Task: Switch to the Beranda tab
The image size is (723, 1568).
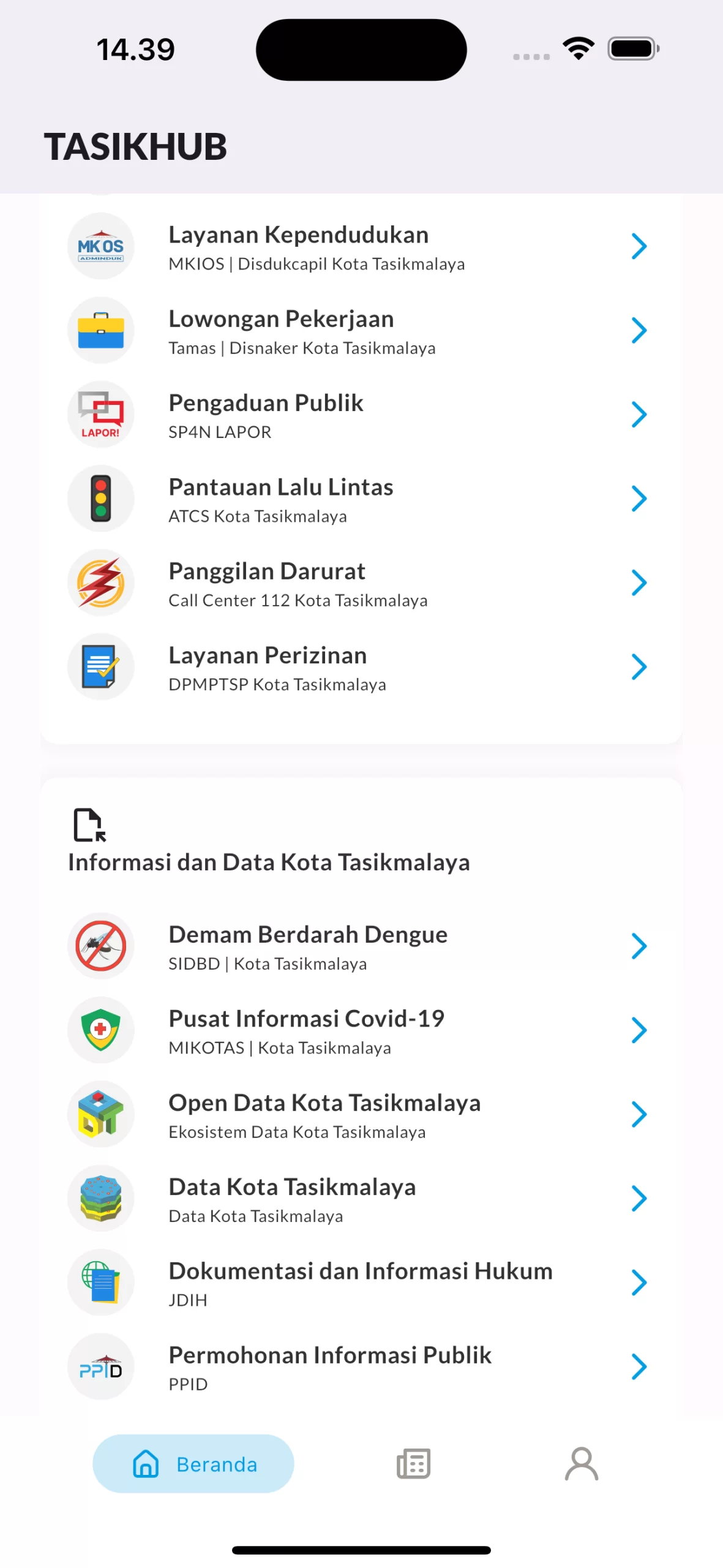Action: pyautogui.click(x=193, y=1464)
